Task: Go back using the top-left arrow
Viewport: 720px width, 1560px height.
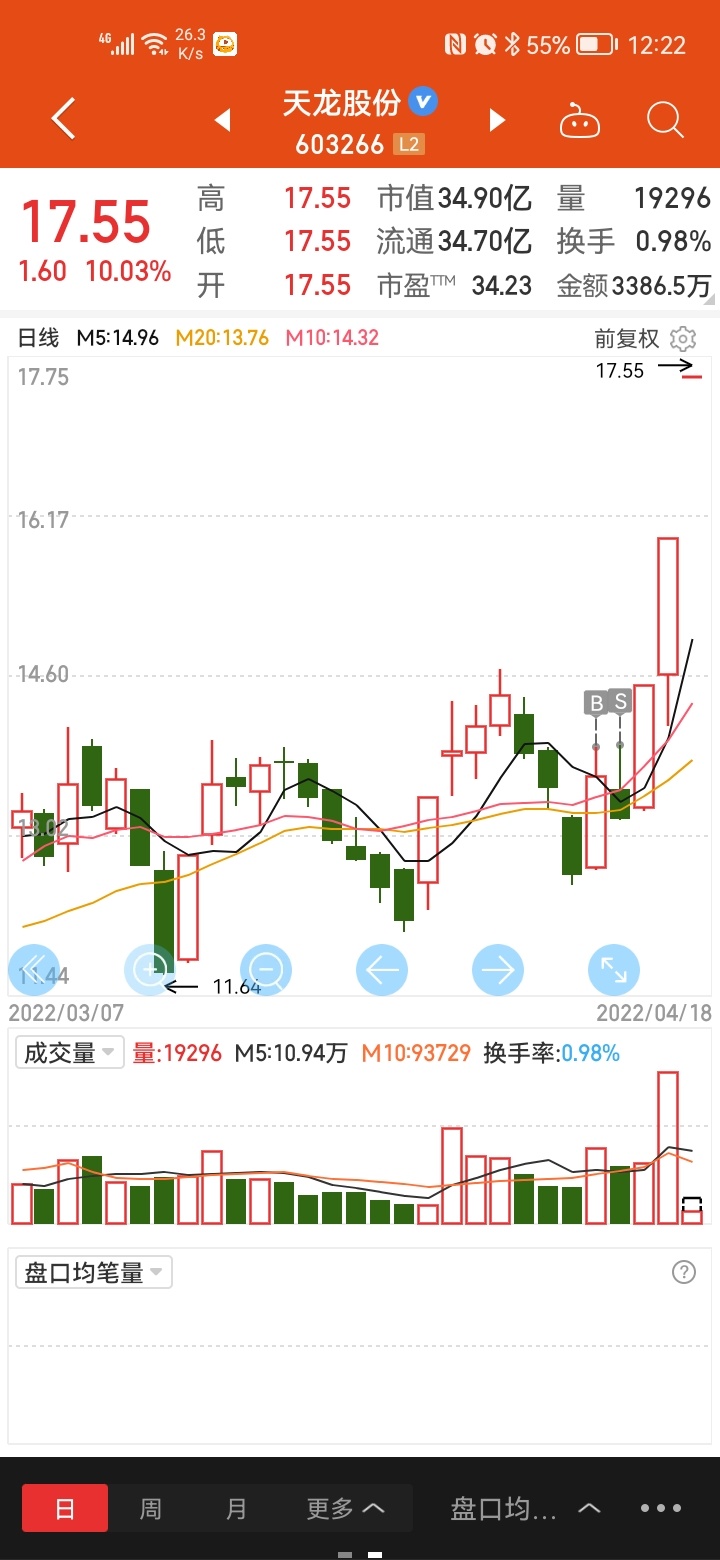Action: point(63,120)
